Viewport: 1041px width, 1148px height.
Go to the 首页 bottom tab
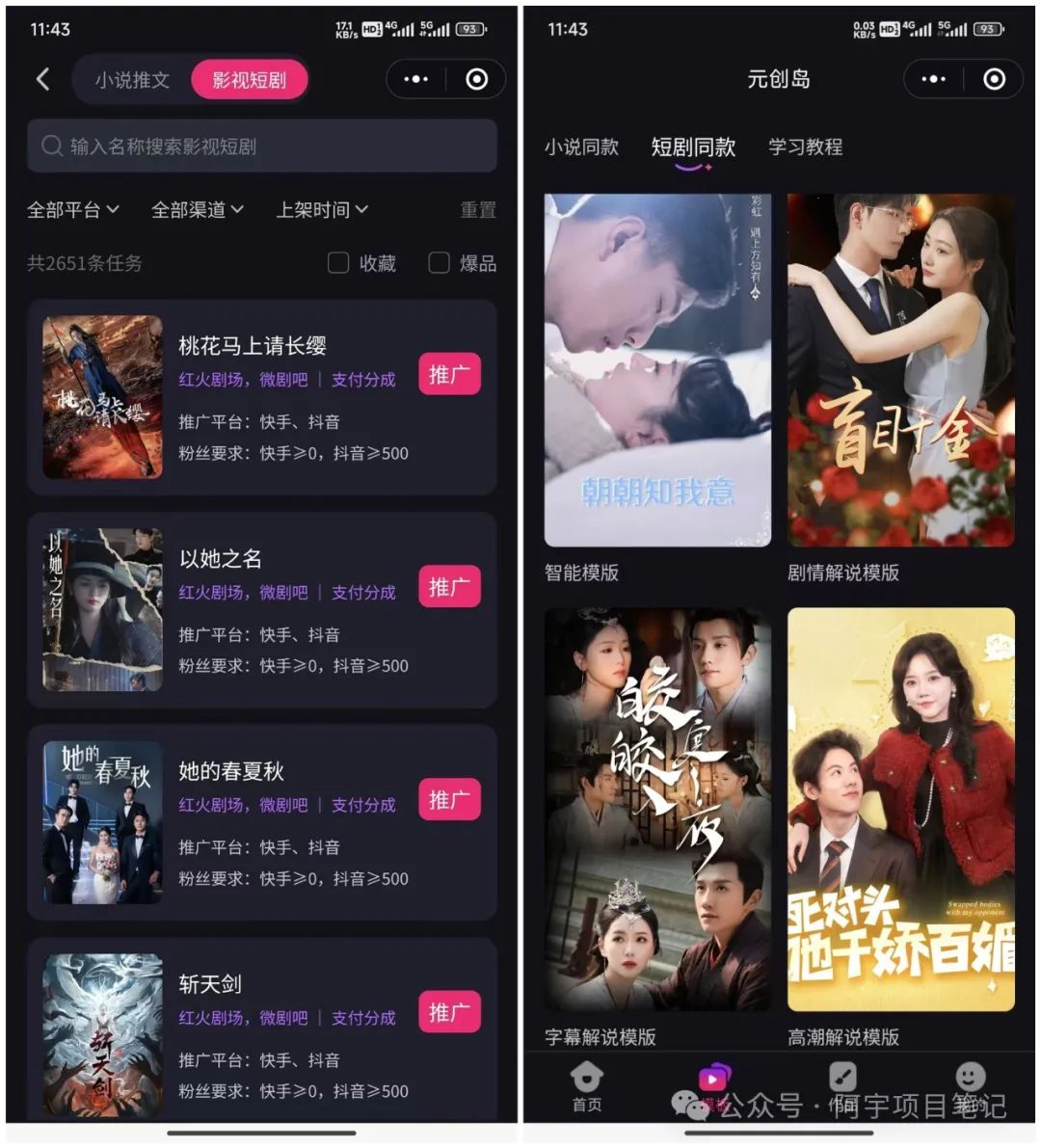pos(586,1086)
